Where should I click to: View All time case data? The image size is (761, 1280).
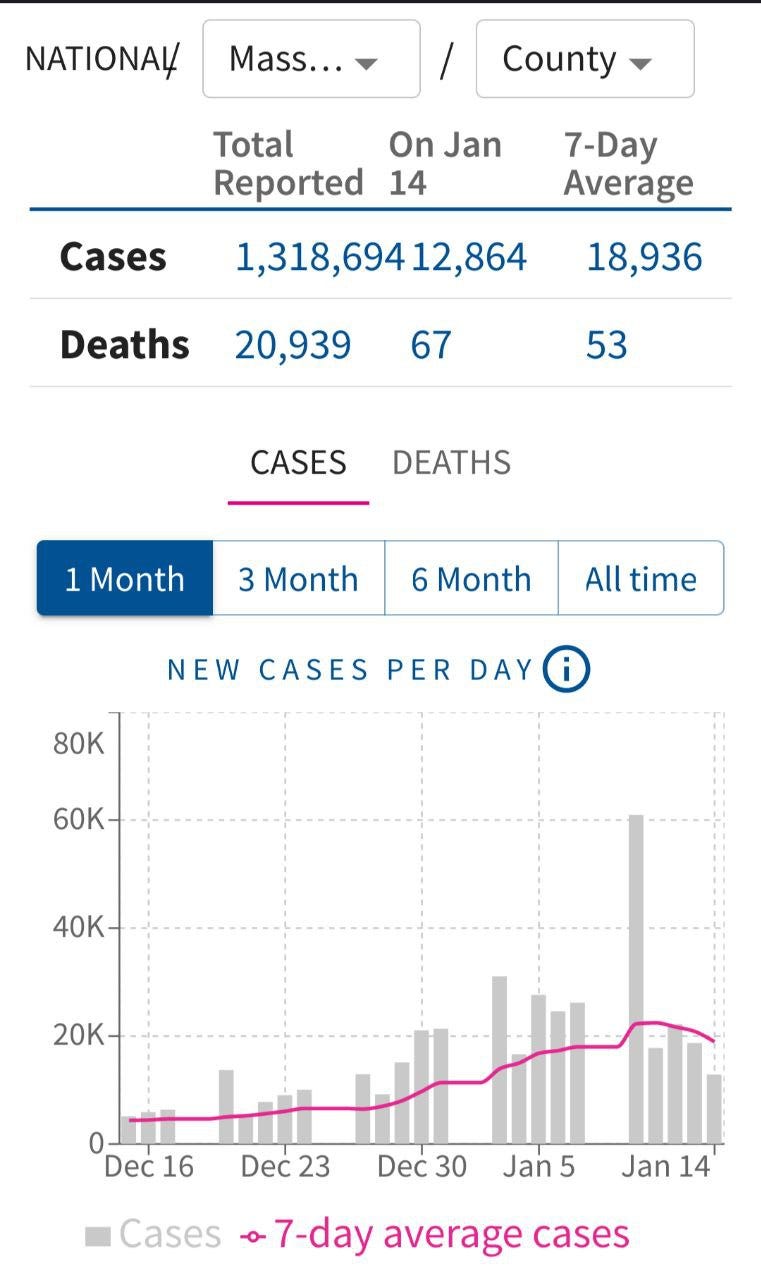(x=641, y=579)
